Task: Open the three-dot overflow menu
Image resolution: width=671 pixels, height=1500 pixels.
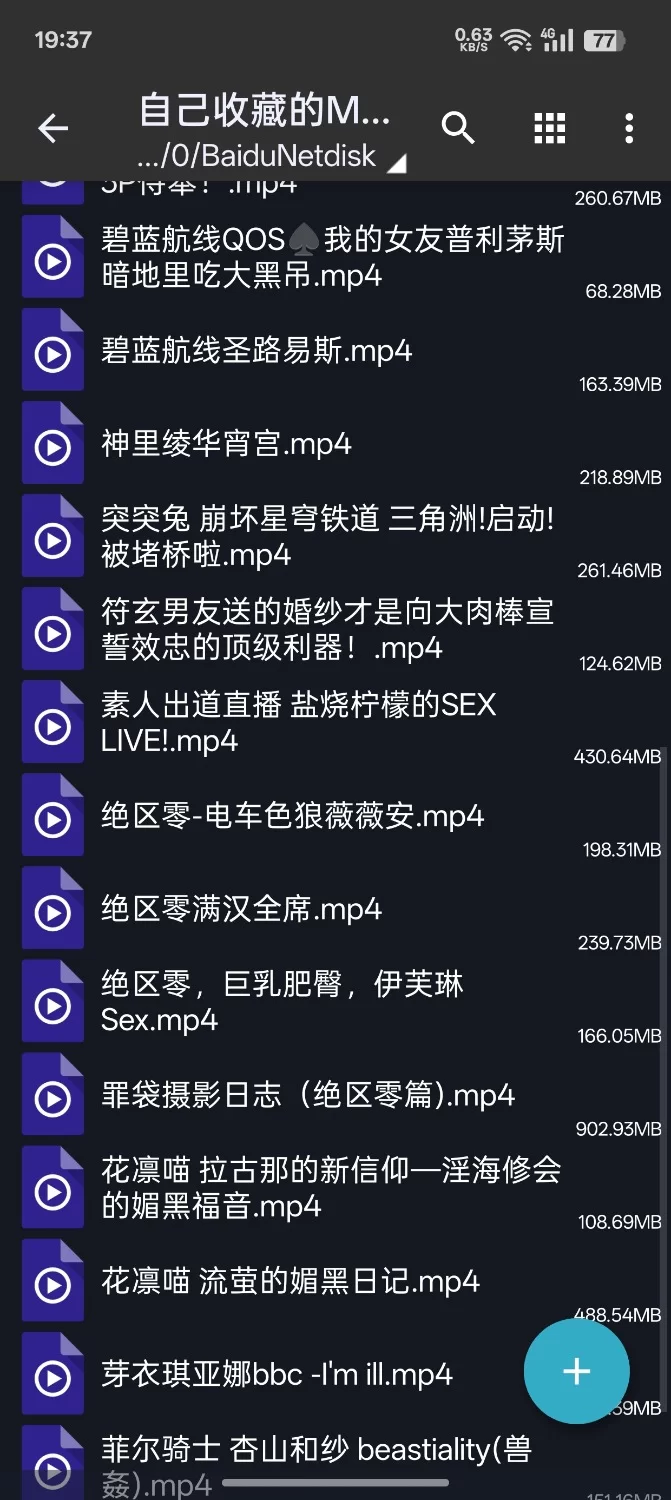Action: [628, 128]
